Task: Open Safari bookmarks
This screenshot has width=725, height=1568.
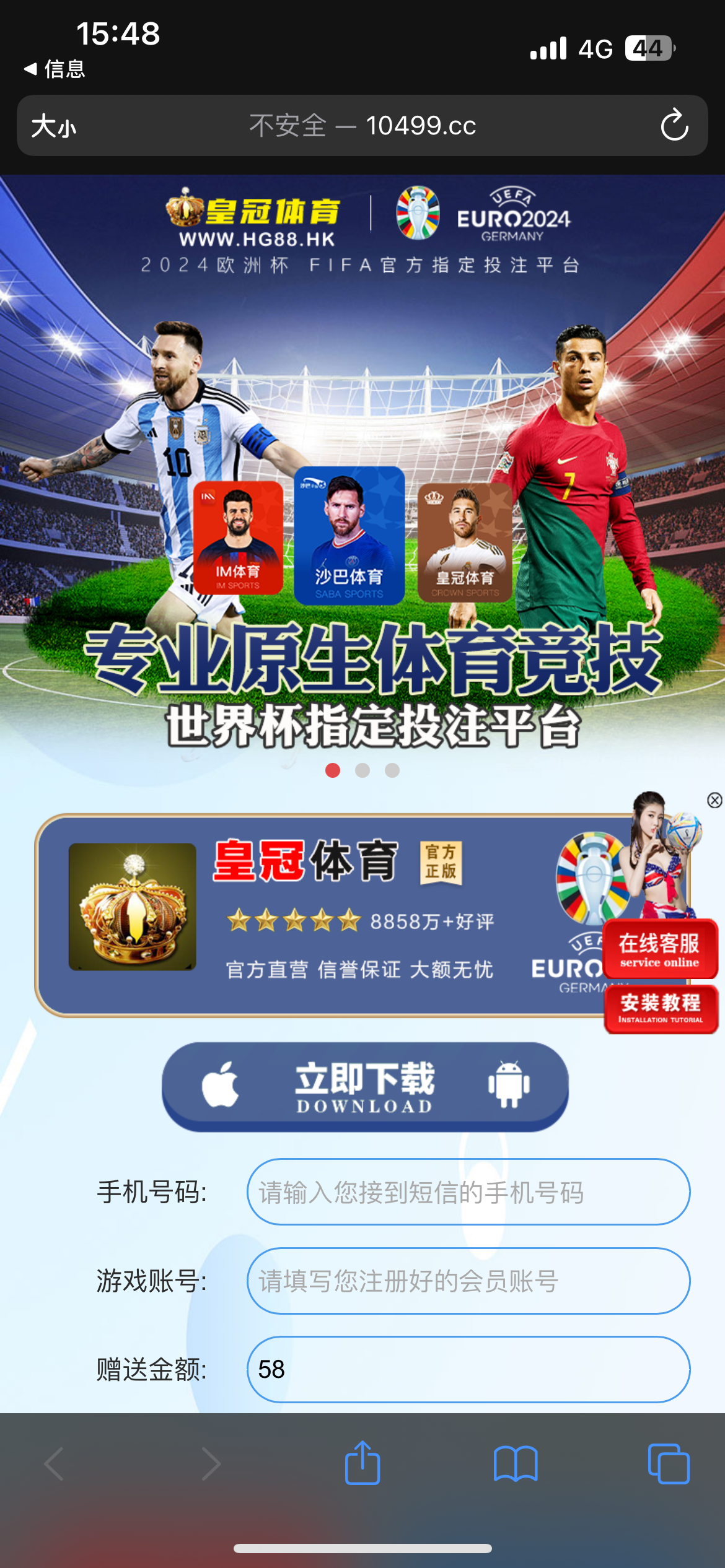Action: [516, 1464]
